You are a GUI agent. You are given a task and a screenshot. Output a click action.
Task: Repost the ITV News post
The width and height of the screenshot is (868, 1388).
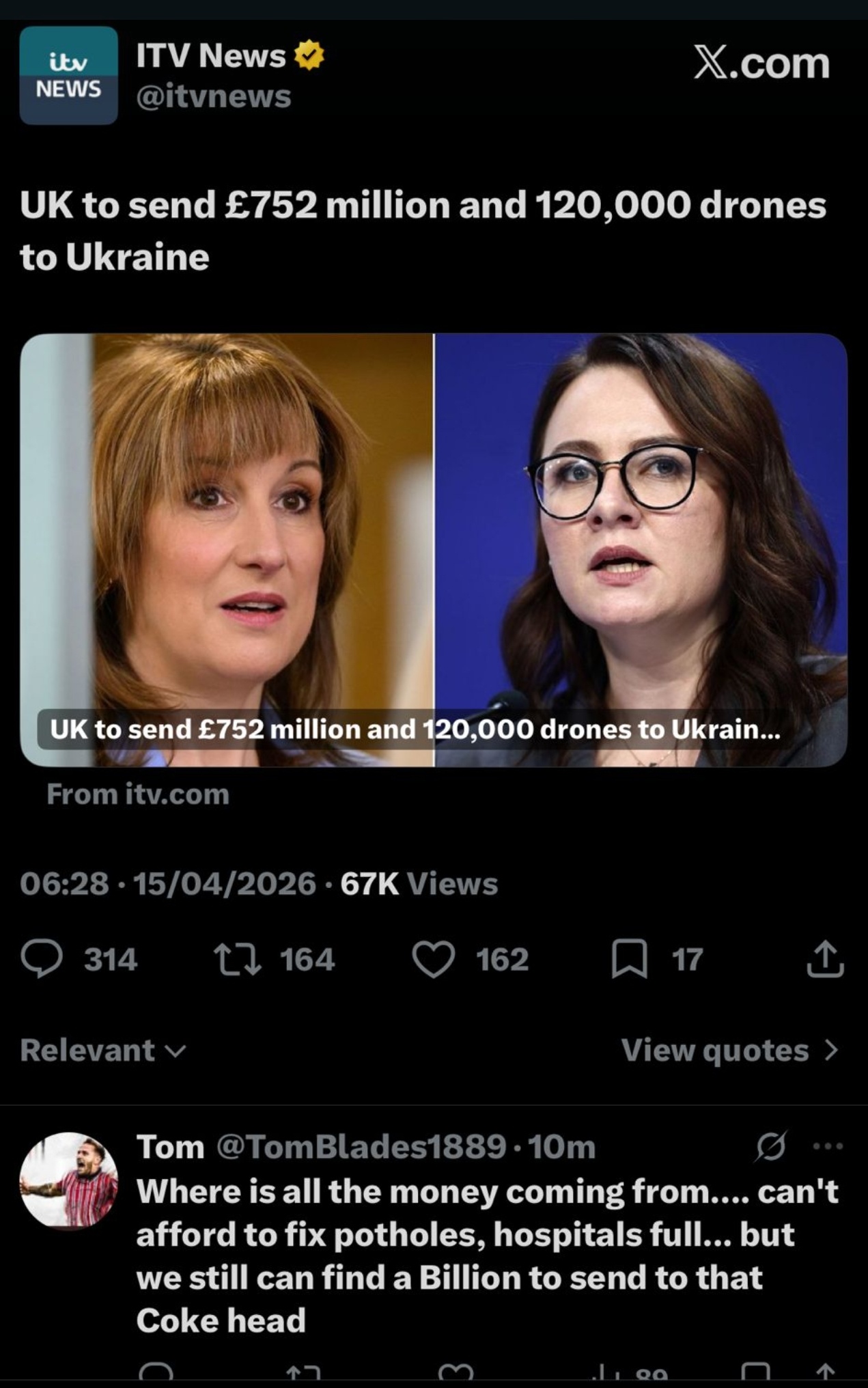pyautogui.click(x=237, y=959)
